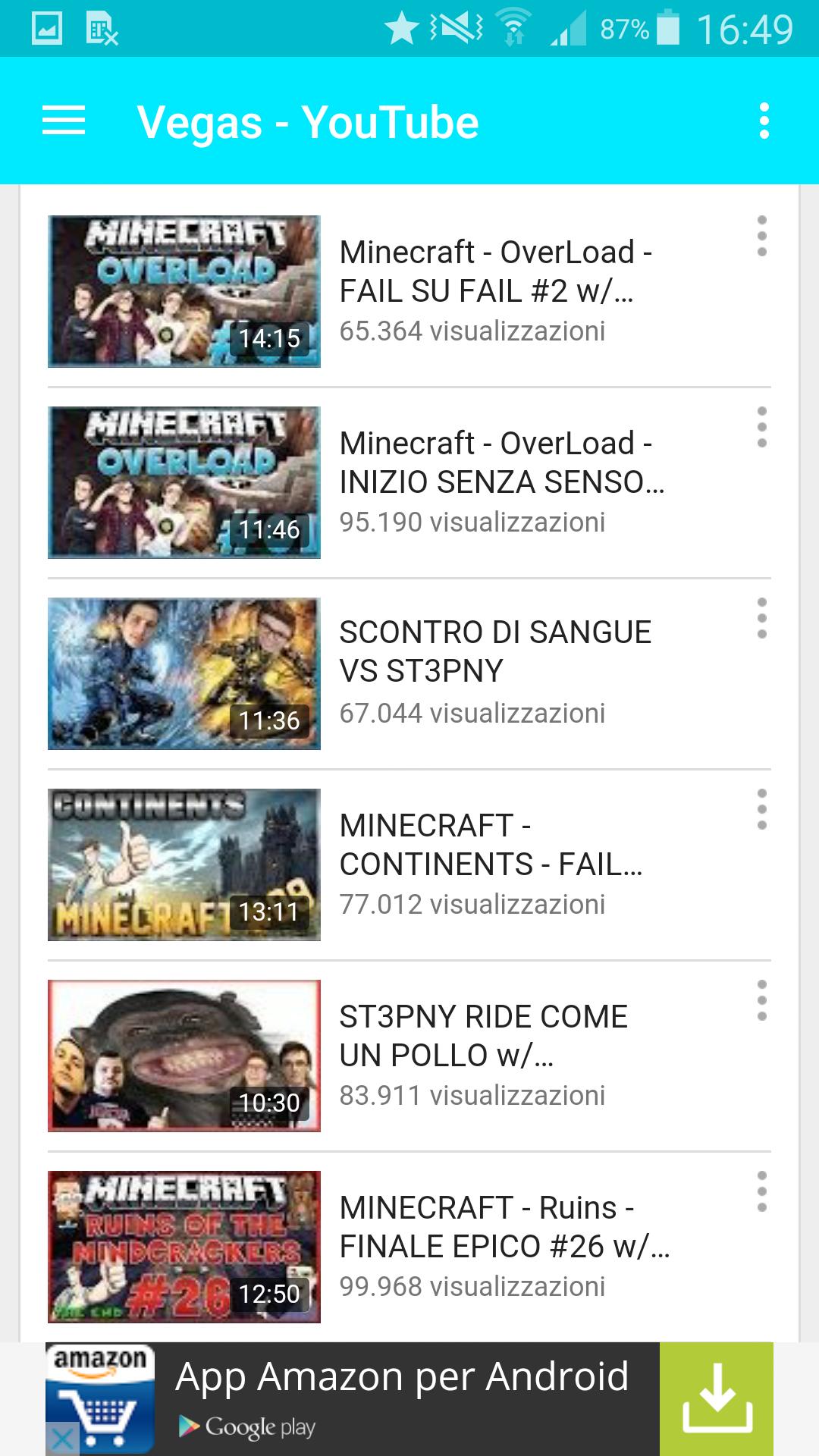Image resolution: width=819 pixels, height=1456 pixels.
Task: Open the MINECRAFT - CONTINENTS - FAIL video
Action: (184, 864)
